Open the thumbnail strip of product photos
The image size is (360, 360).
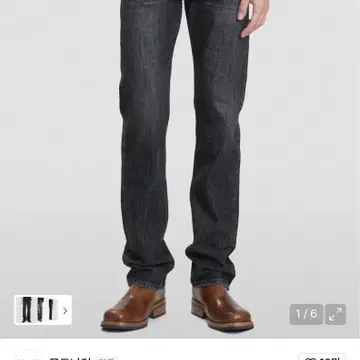point(43,310)
